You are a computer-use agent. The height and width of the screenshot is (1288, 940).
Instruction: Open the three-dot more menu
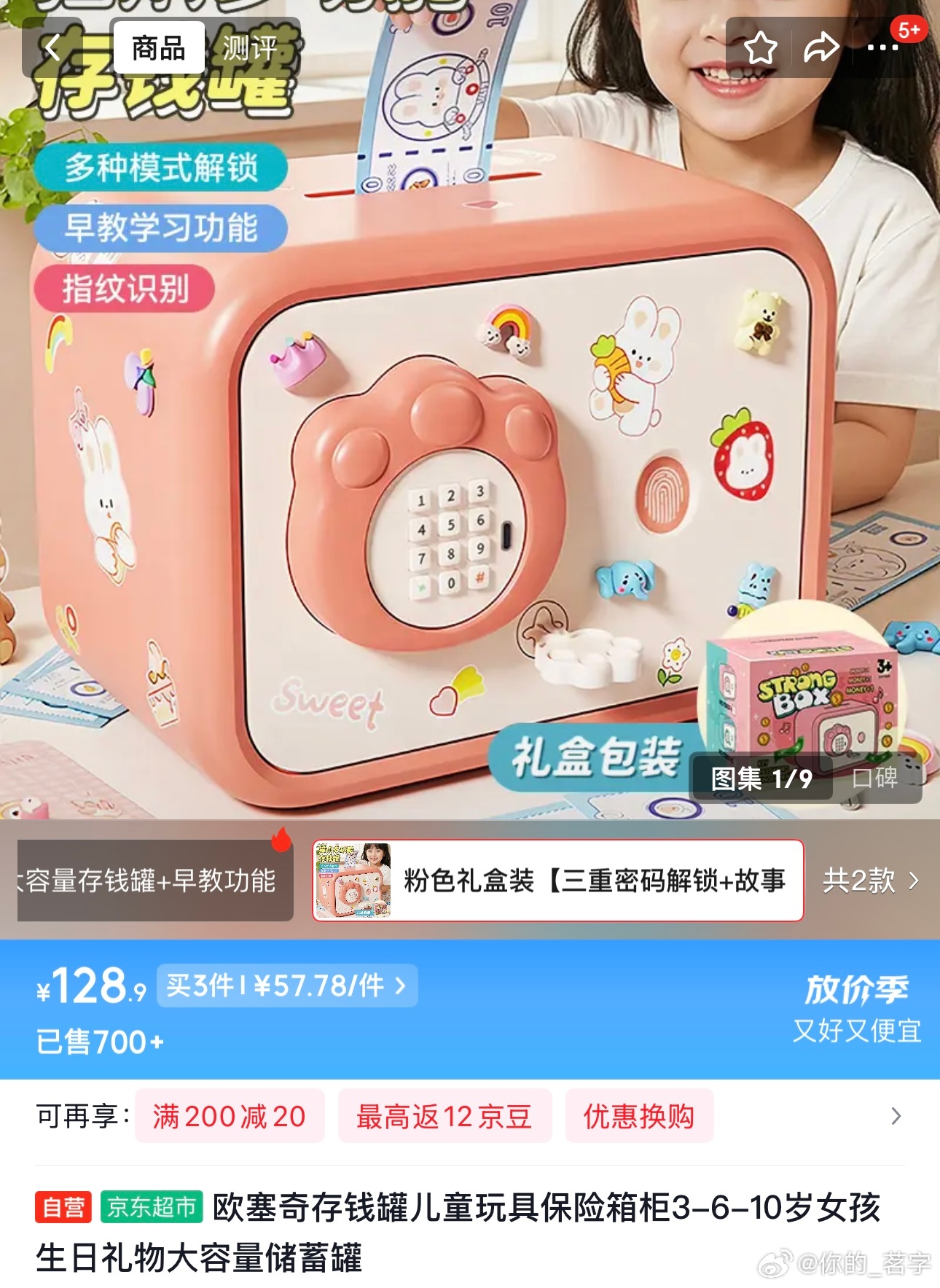[x=882, y=49]
